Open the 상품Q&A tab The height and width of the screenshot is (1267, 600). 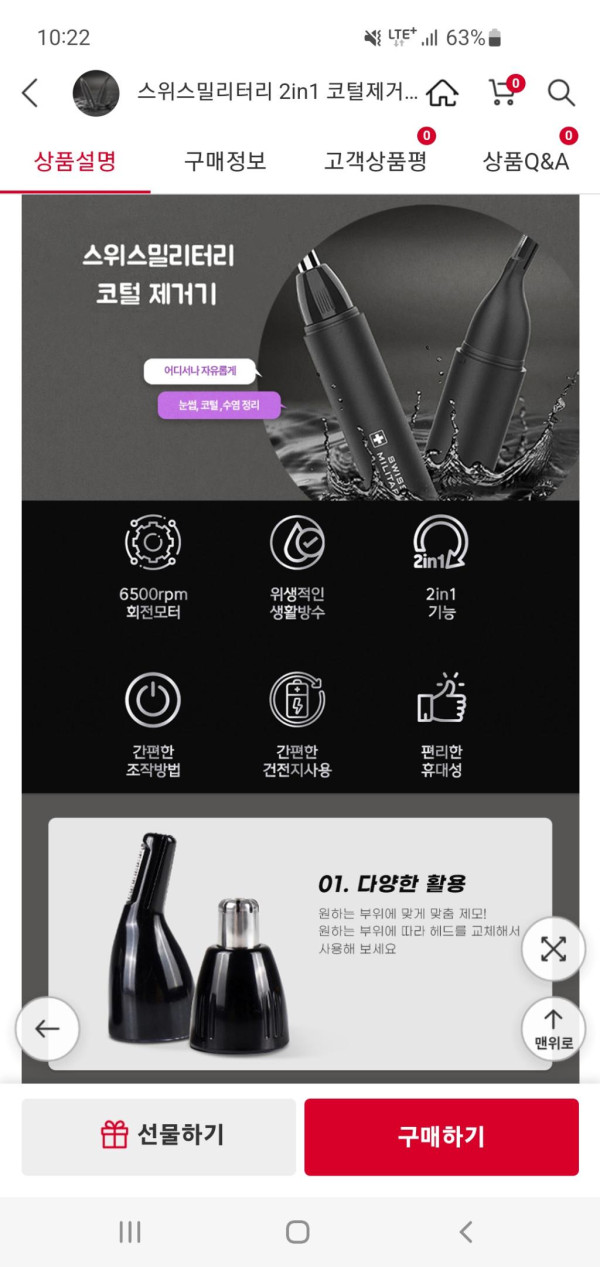[525, 161]
